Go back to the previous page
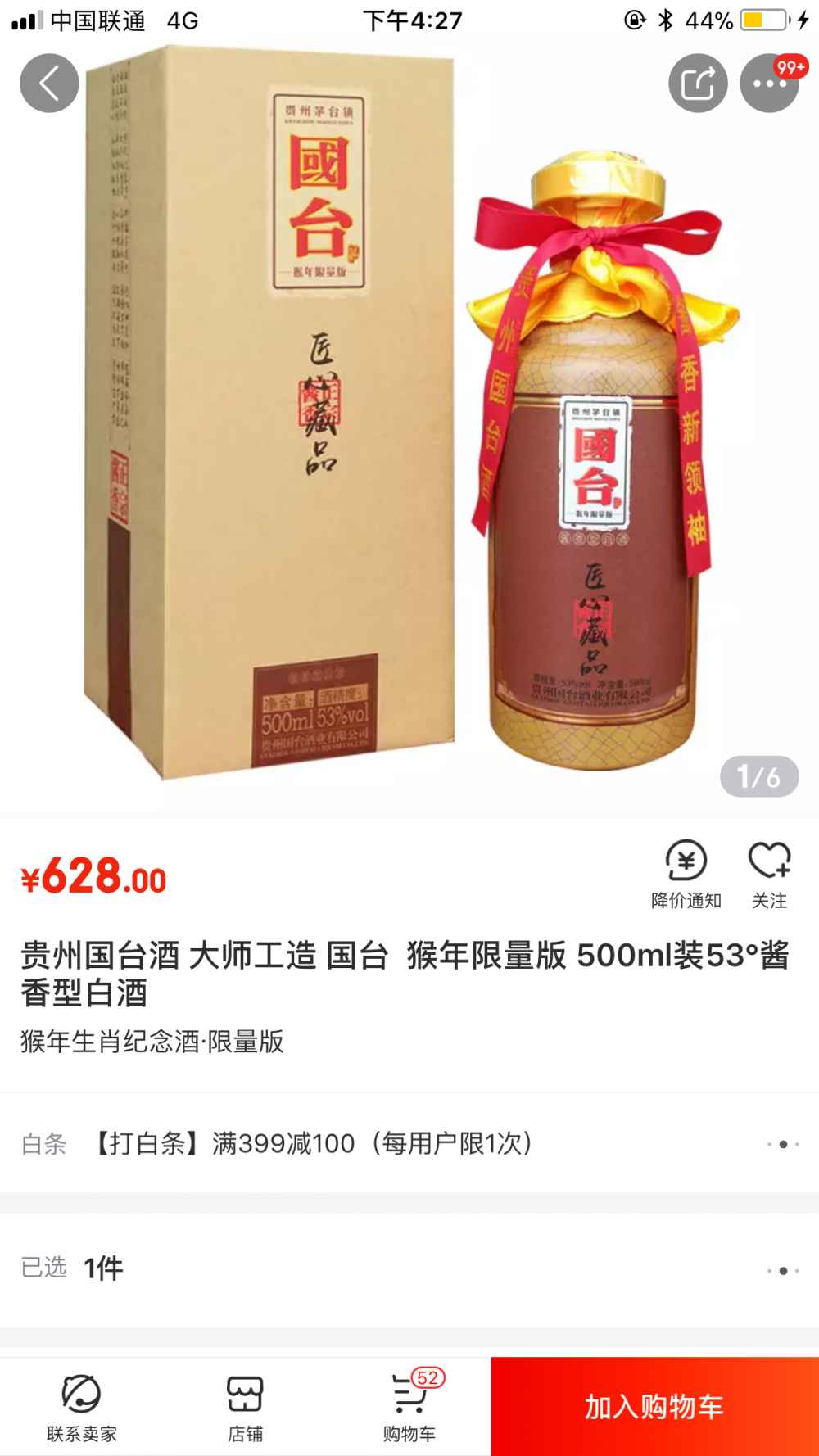Image resolution: width=819 pixels, height=1456 pixels. pos(49,83)
